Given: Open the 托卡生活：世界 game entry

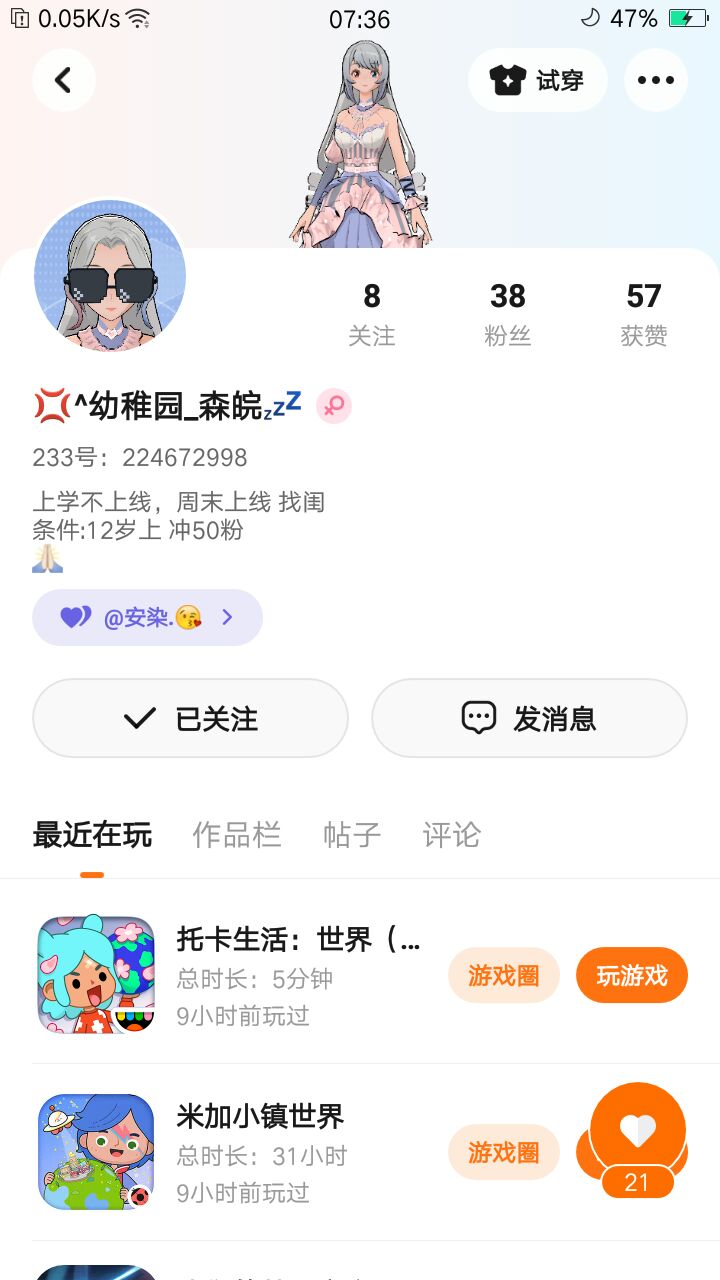Looking at the screenshot, I should [298, 975].
